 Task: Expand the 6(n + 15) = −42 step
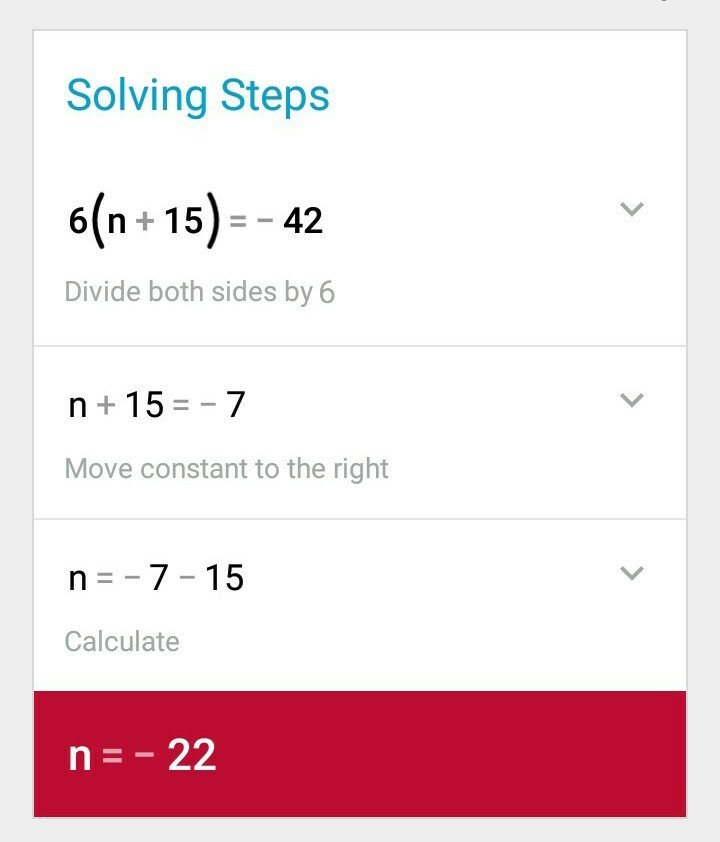pyautogui.click(x=631, y=209)
